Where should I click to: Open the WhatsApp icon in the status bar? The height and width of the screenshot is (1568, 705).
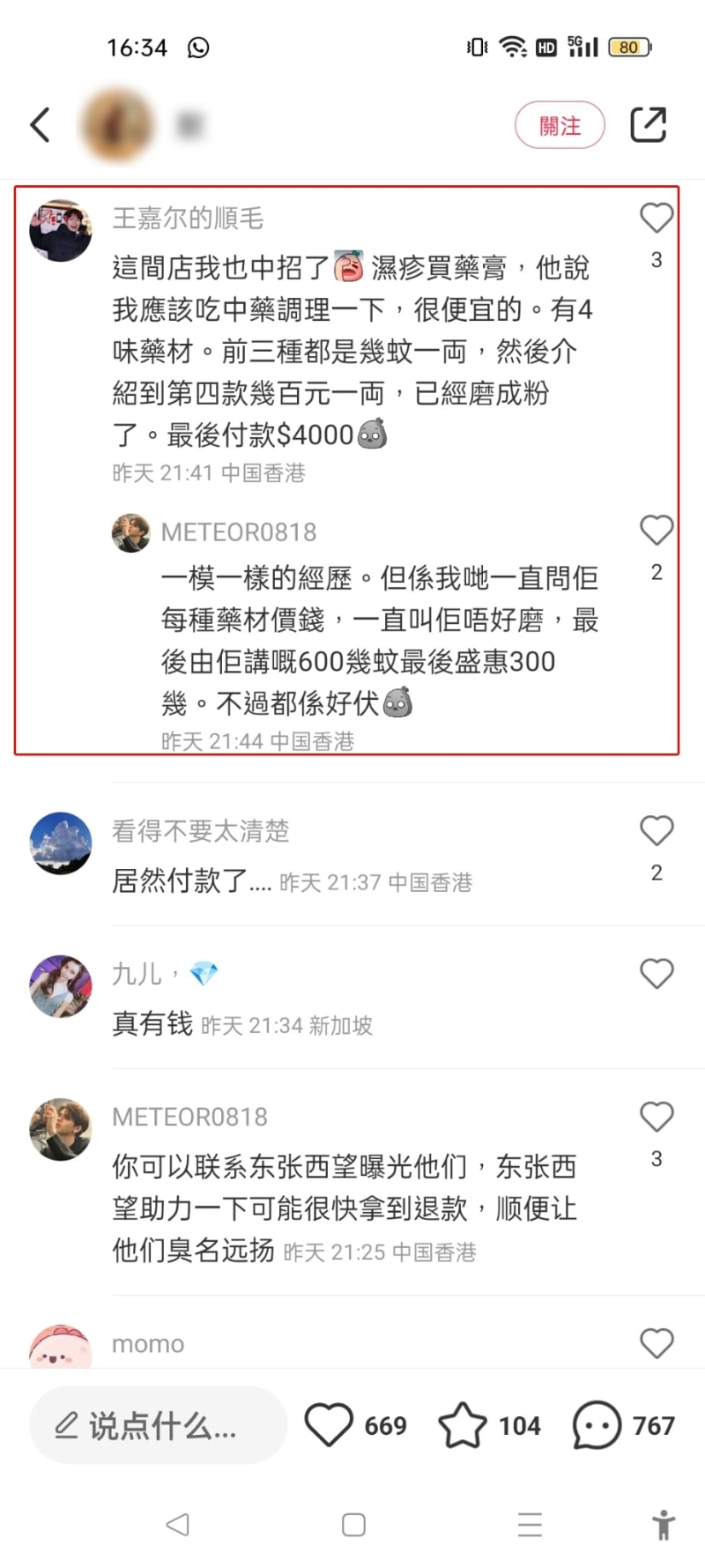tap(197, 48)
